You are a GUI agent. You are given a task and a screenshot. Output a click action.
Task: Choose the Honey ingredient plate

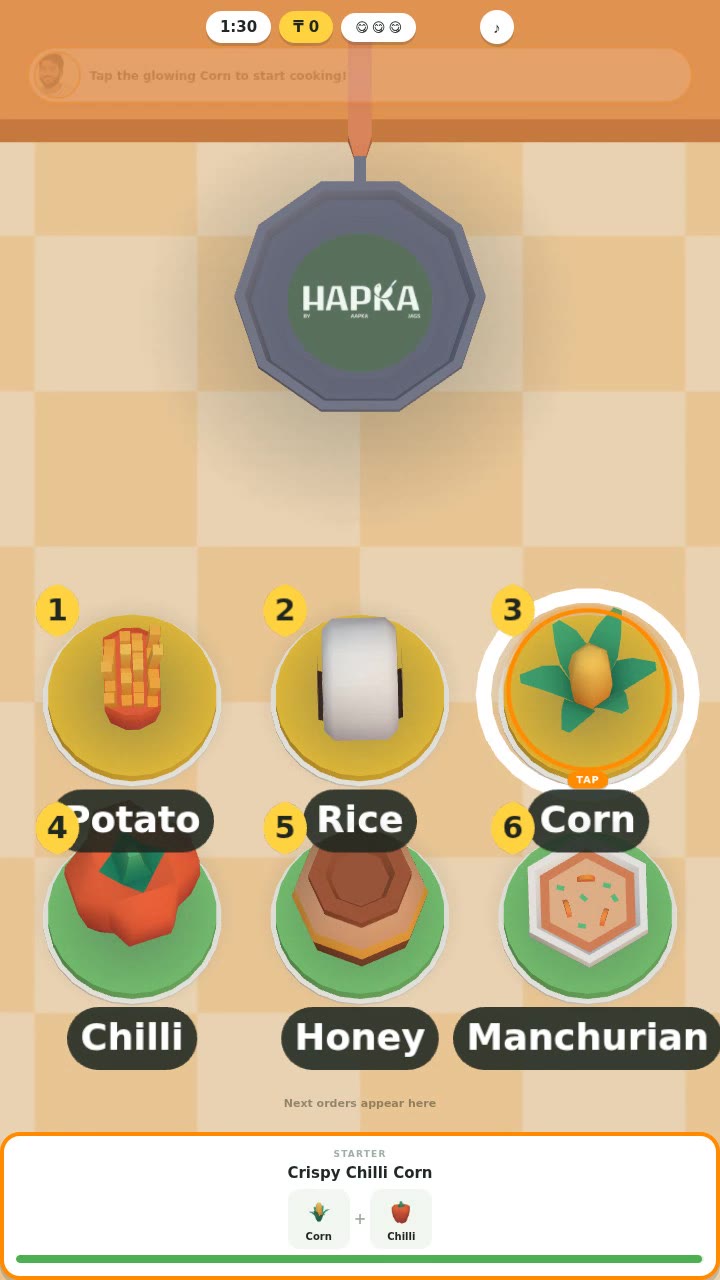tap(360, 912)
